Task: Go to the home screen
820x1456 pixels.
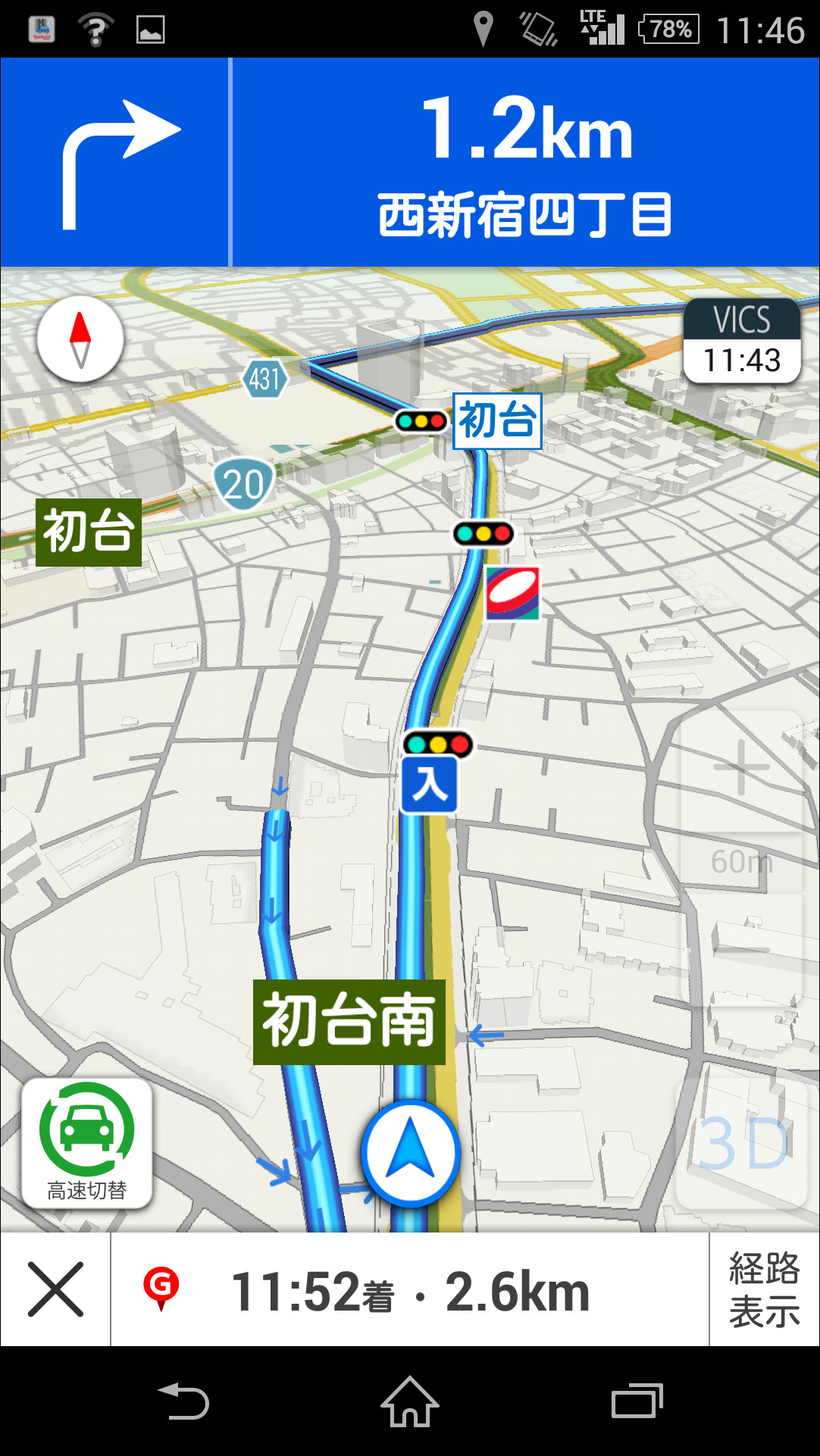Action: click(410, 1401)
